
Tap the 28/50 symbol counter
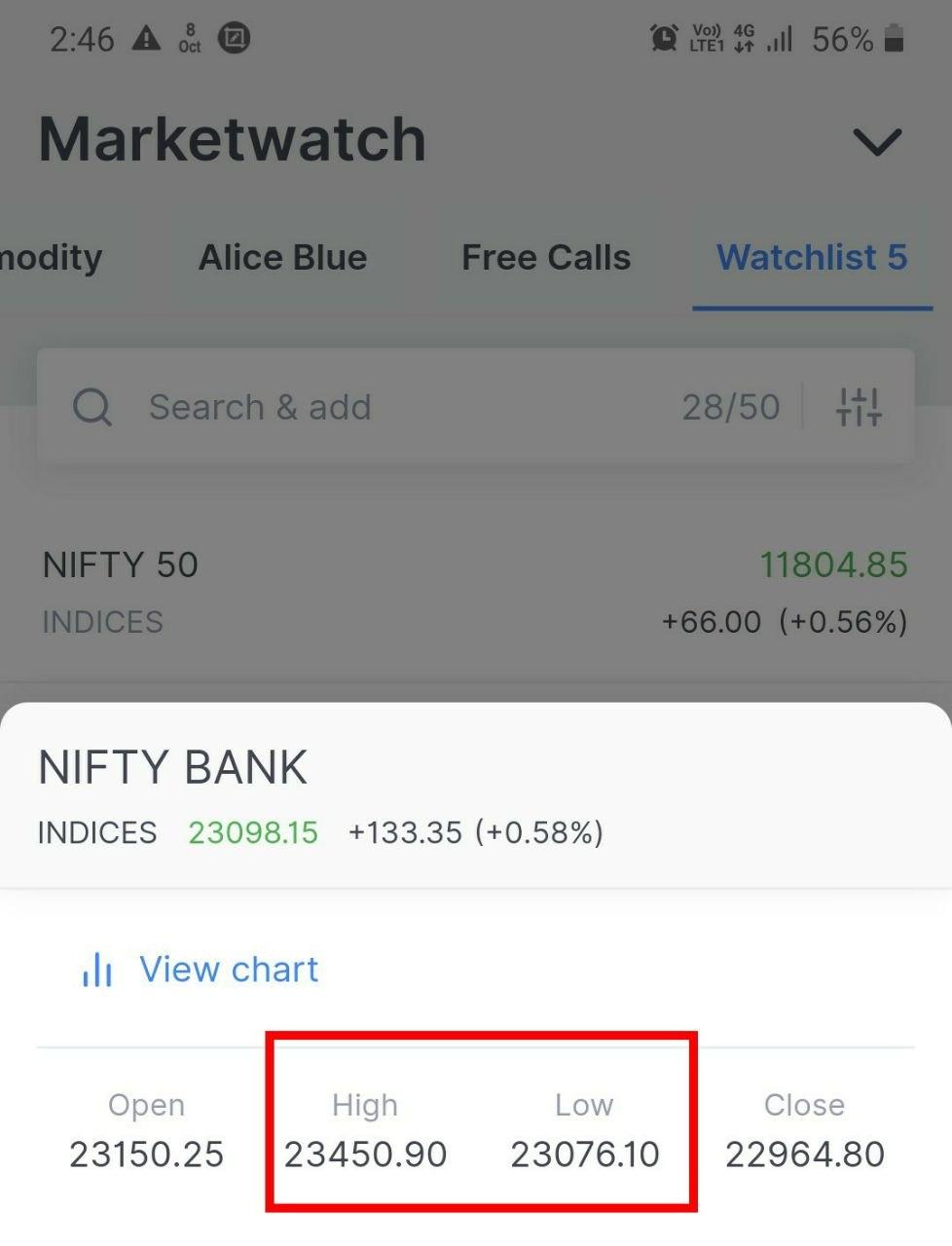click(x=731, y=407)
